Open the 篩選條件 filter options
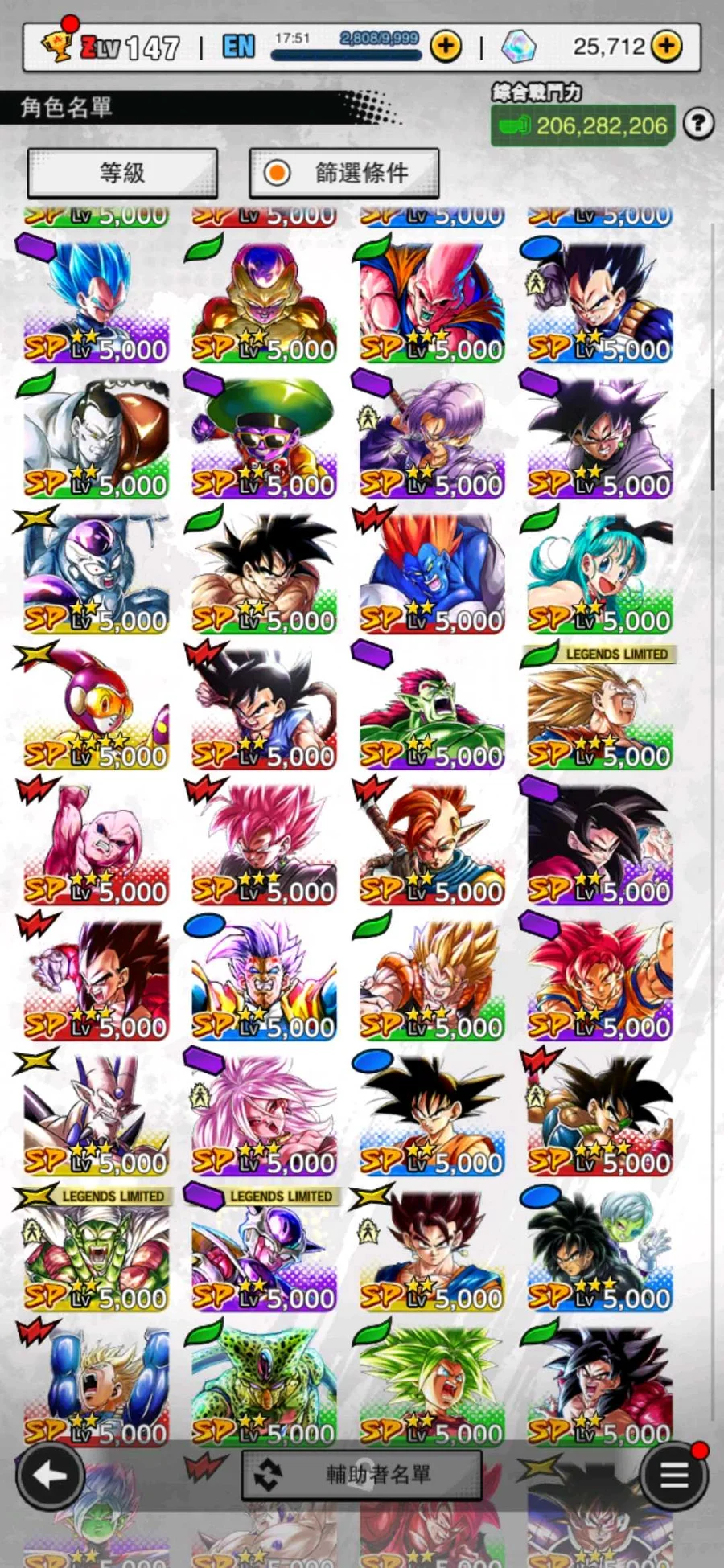 pos(344,172)
